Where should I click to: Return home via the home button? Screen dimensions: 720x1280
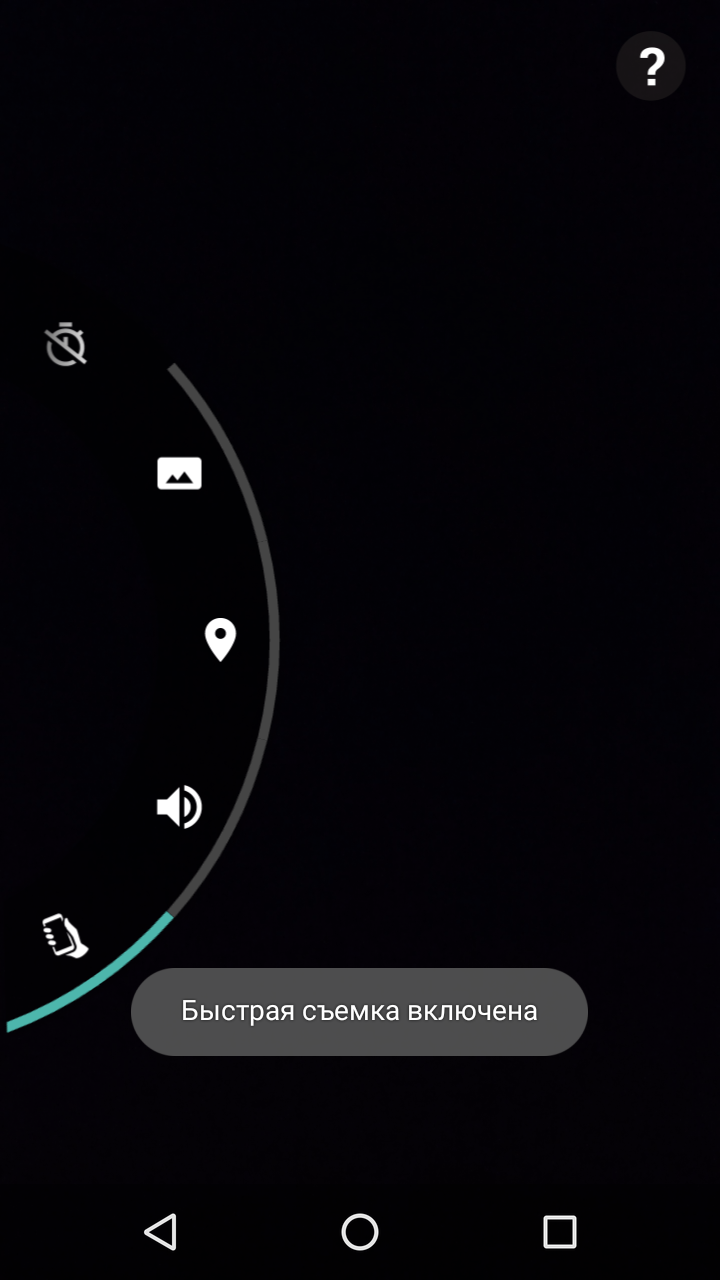tap(360, 1231)
